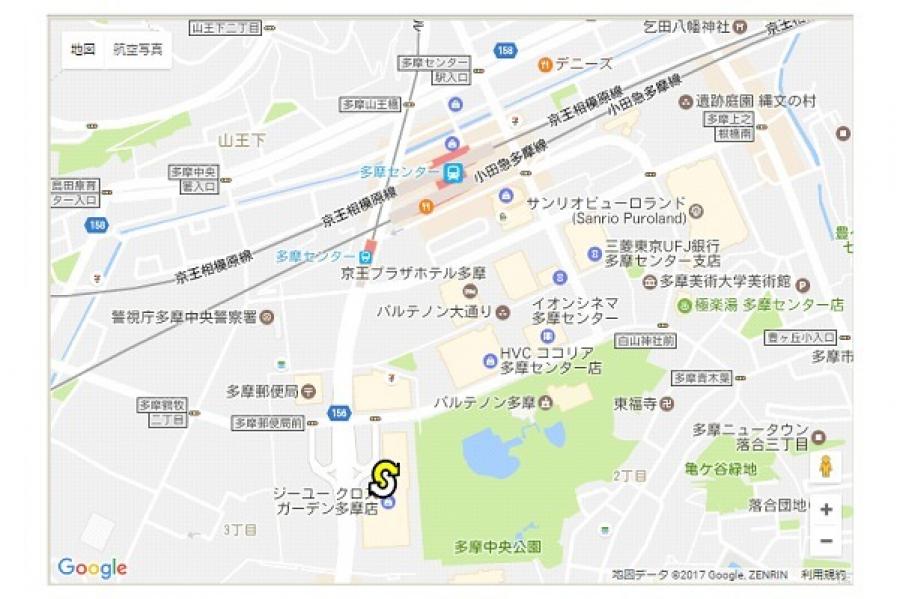Zoom out with the minus button
900x599 pixels.
coord(826,541)
